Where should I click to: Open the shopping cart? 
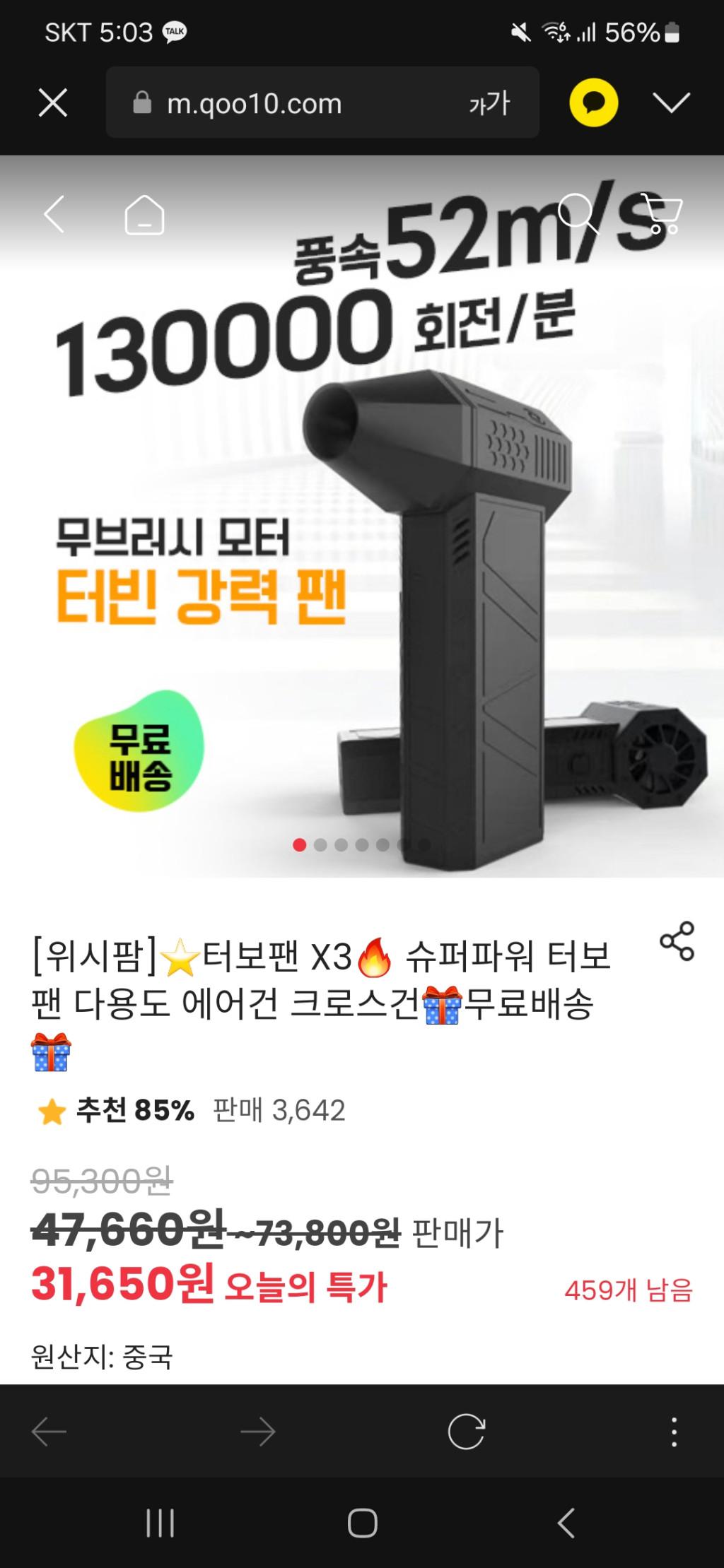click(662, 213)
